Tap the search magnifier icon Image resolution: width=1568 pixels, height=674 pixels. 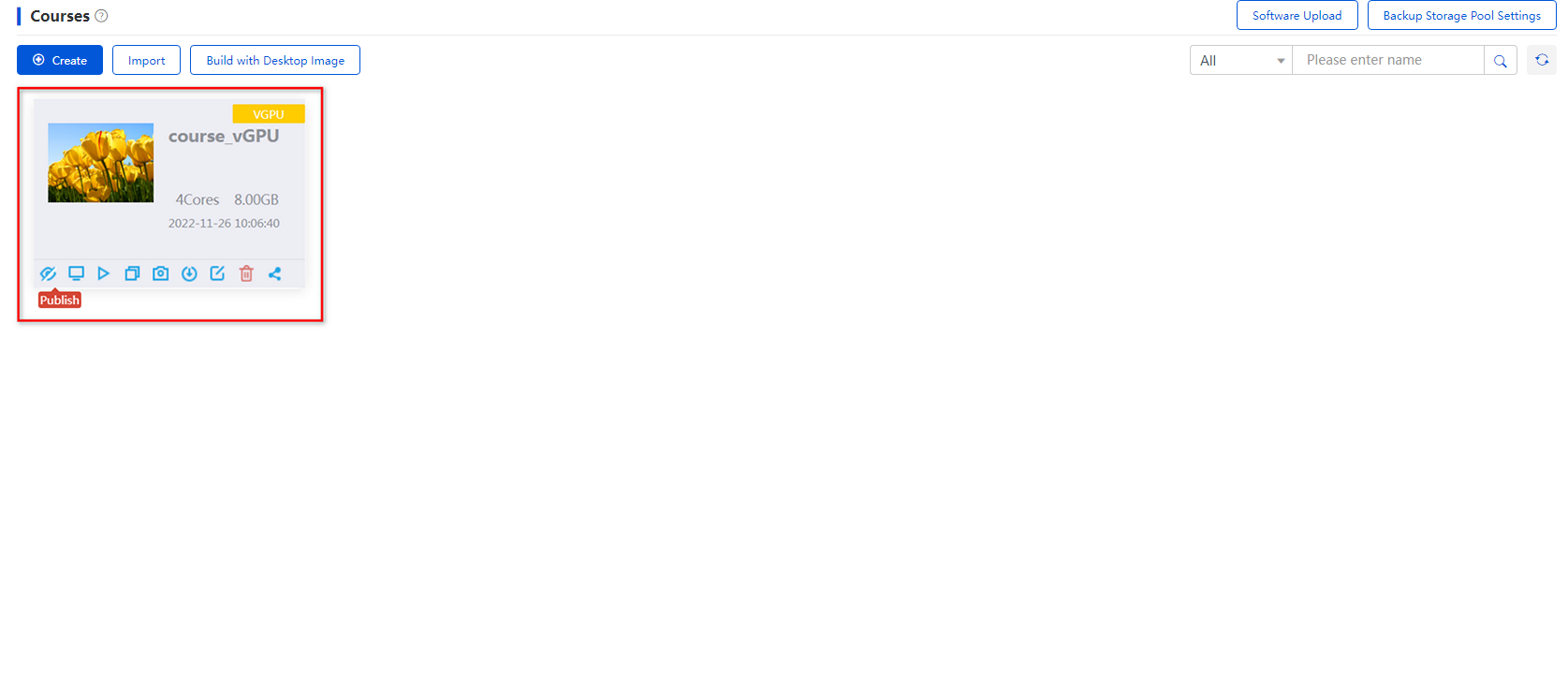click(1500, 61)
